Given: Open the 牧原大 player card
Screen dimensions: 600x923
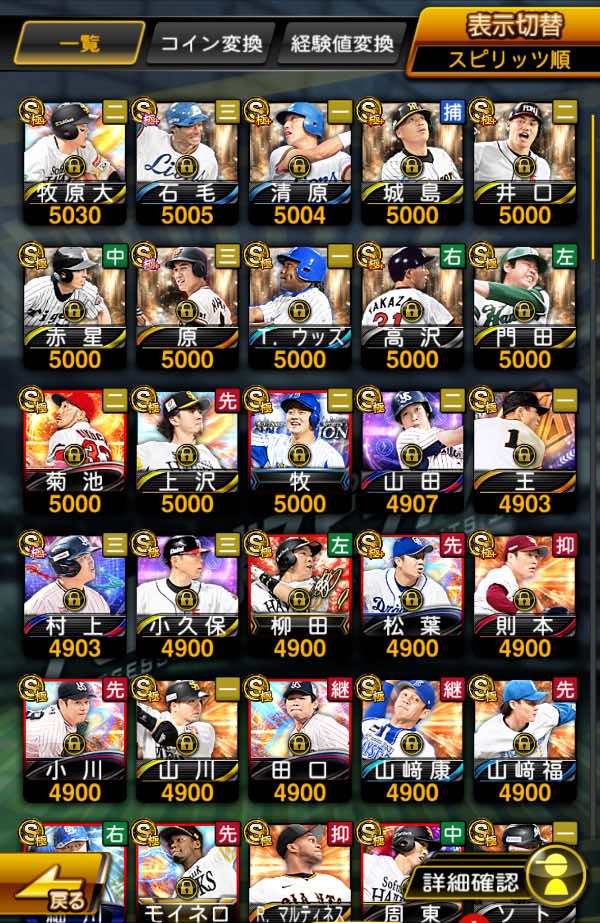Looking at the screenshot, I should click(74, 163).
